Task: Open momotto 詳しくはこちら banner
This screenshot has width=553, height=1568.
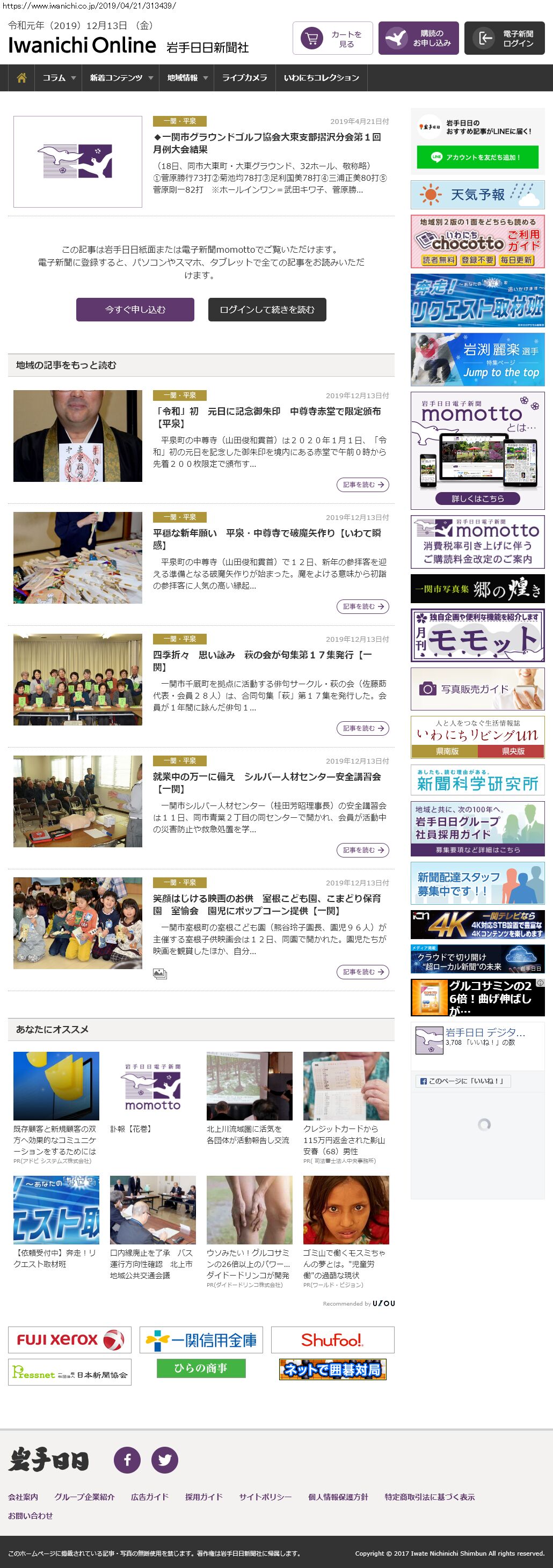Action: pyautogui.click(x=477, y=498)
